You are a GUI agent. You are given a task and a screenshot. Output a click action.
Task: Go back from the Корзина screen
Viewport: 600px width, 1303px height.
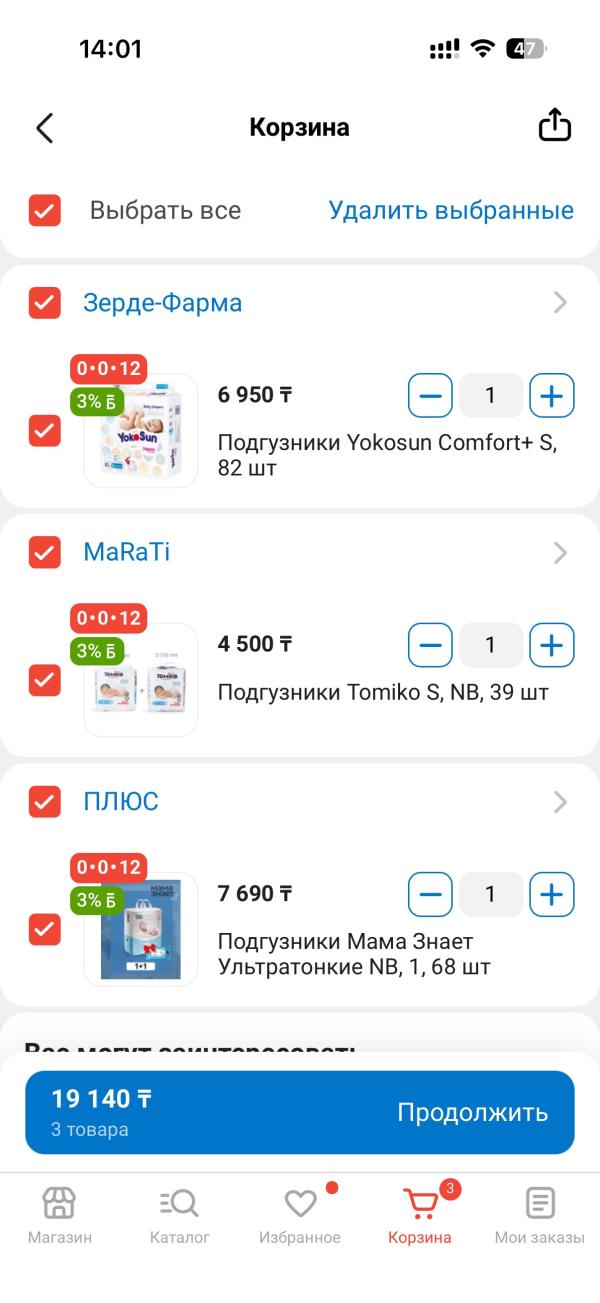(45, 128)
